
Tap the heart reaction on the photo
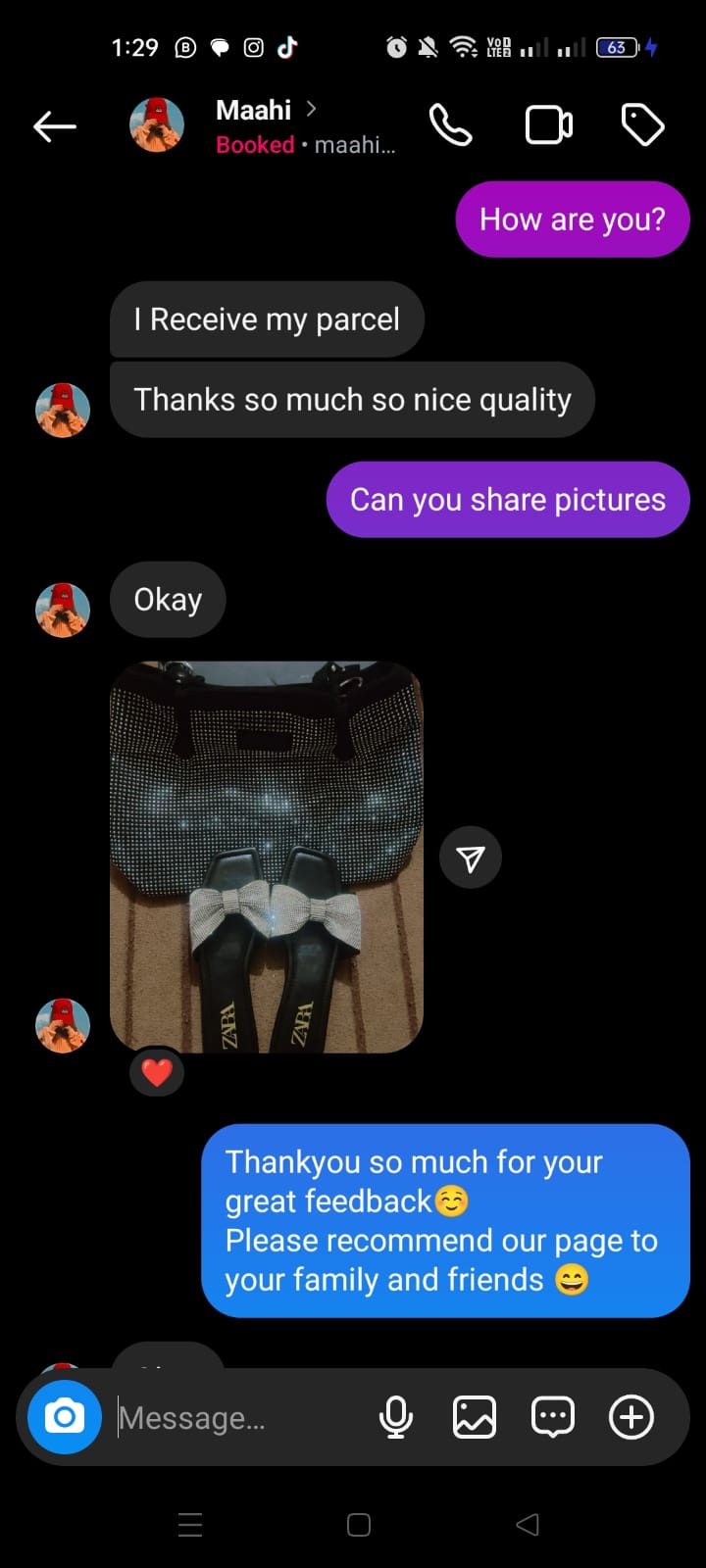157,1072
